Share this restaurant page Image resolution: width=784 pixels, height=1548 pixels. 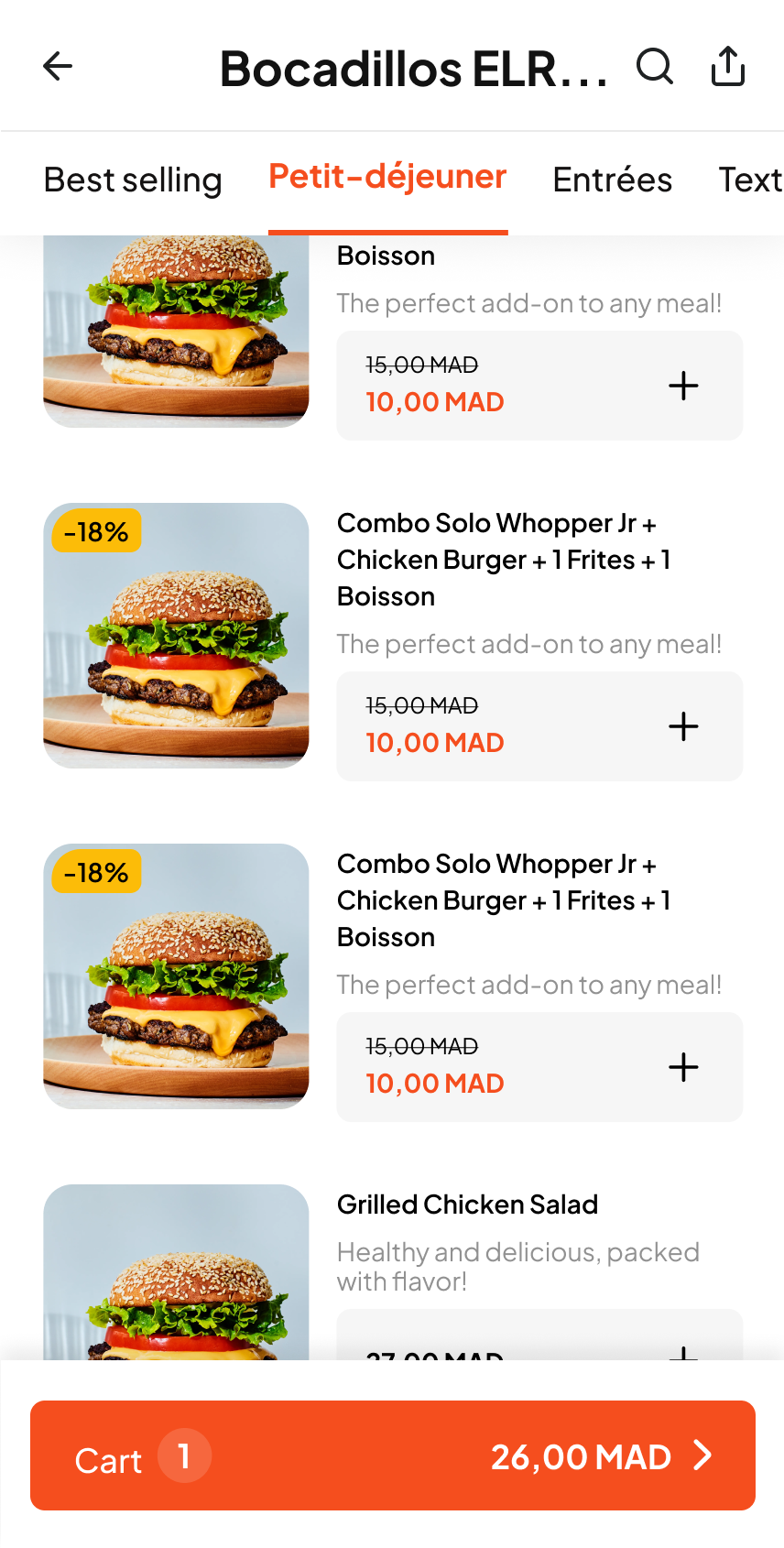click(728, 66)
